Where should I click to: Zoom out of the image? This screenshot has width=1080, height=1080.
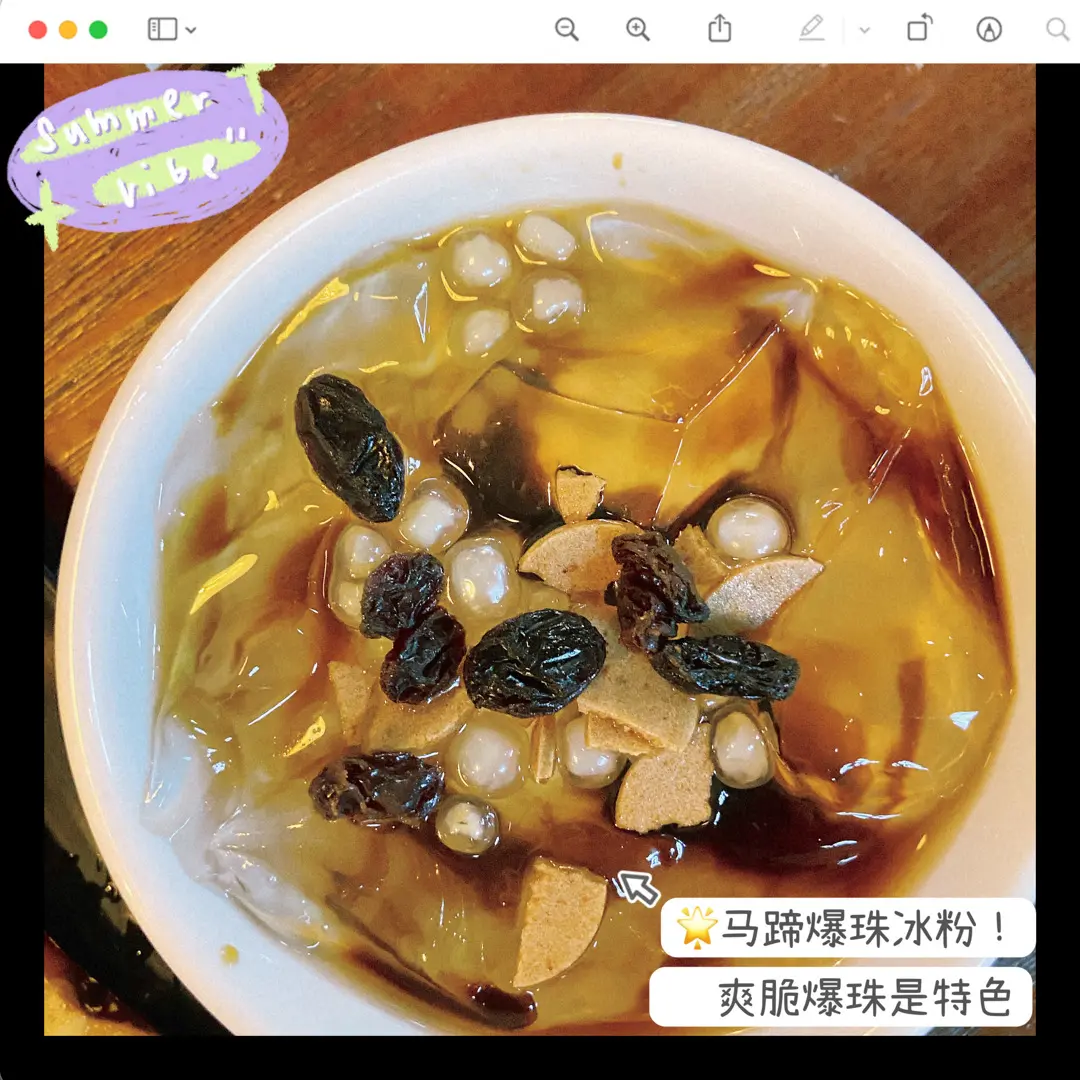pos(567,30)
